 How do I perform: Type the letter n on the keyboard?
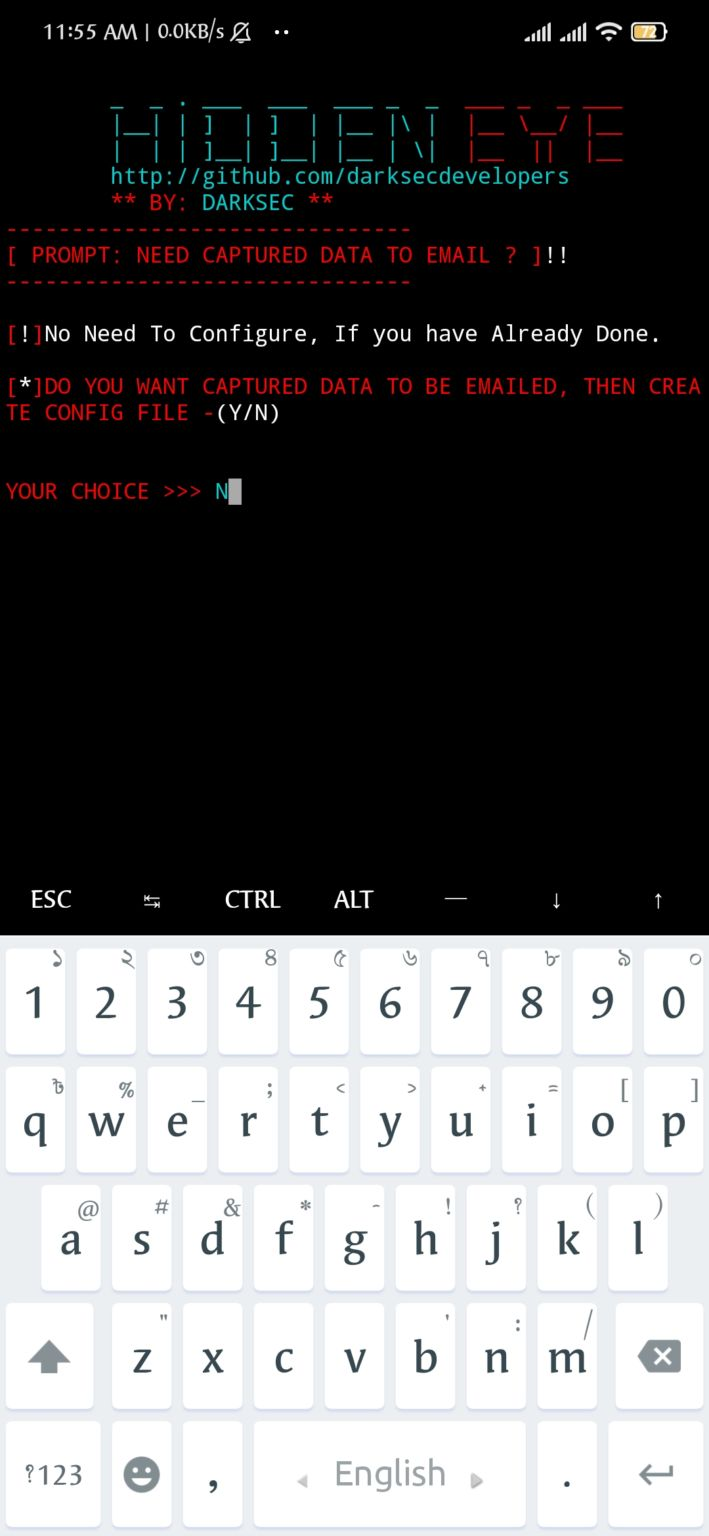pos(496,1356)
